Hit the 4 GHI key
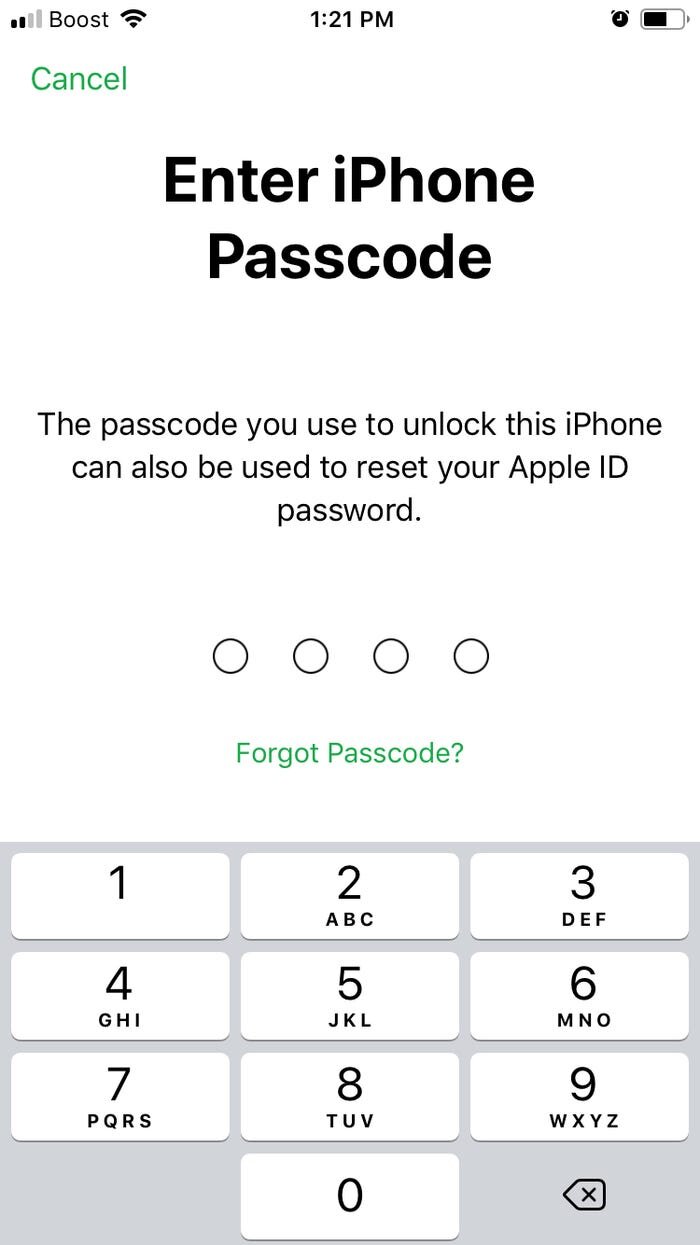700x1245 pixels. [x=120, y=996]
